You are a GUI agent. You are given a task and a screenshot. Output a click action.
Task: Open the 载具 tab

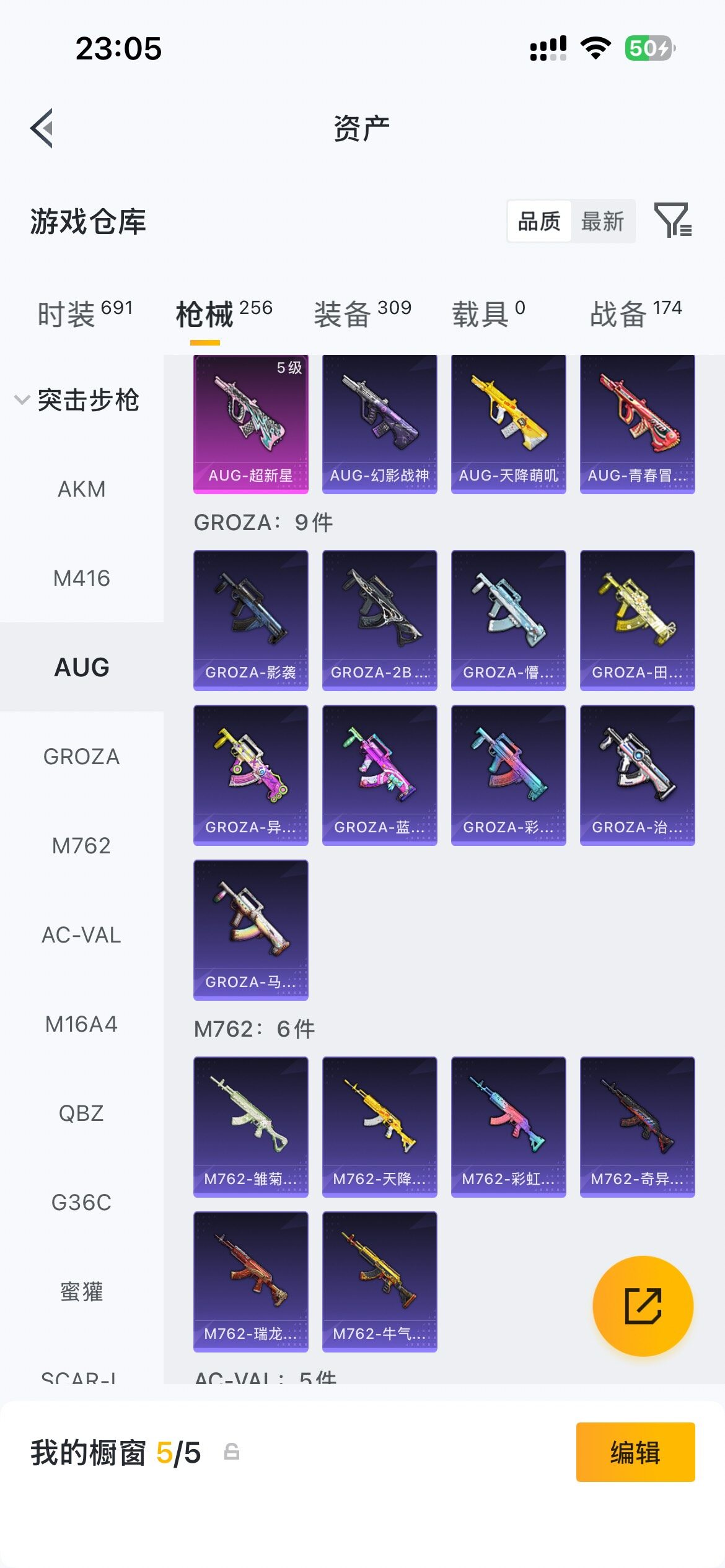coord(488,313)
